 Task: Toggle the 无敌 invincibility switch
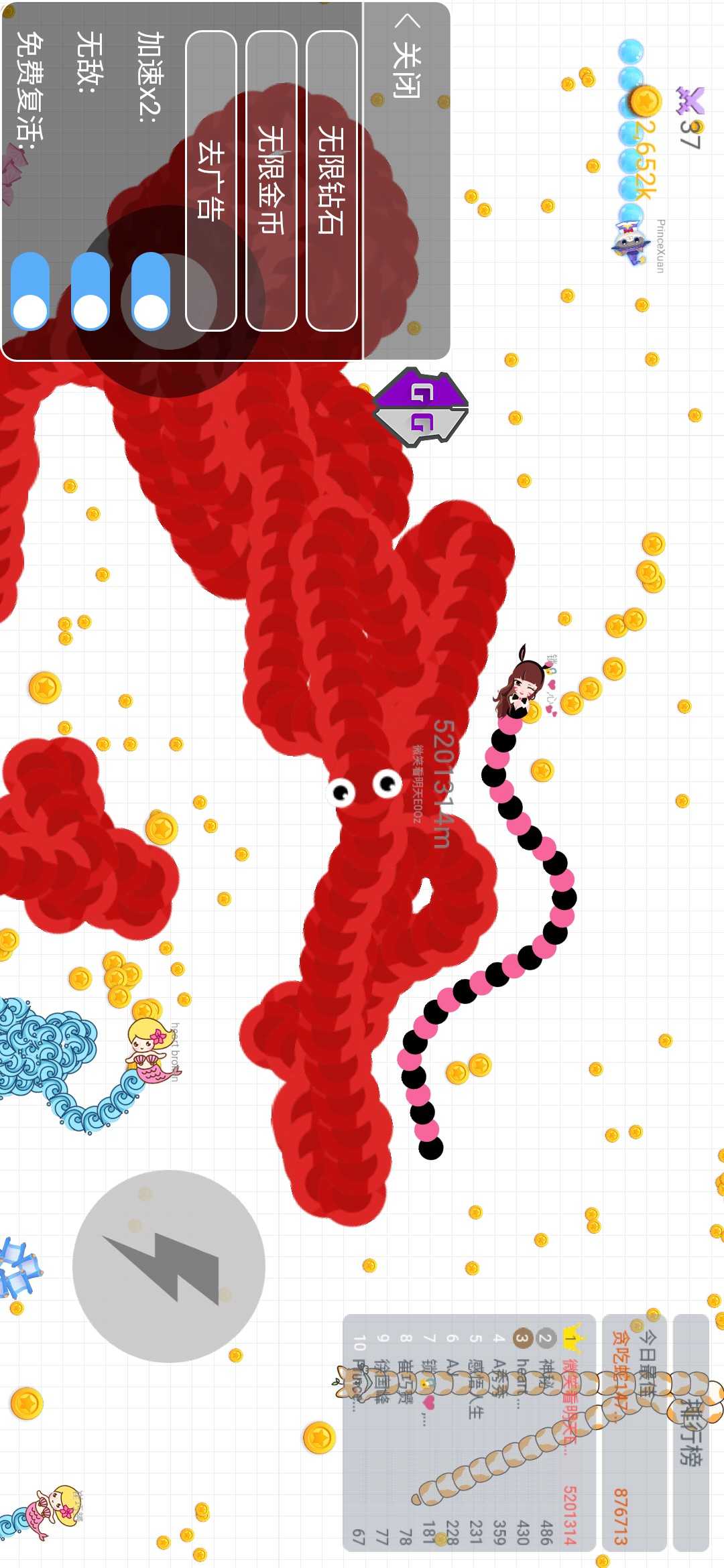(90, 291)
